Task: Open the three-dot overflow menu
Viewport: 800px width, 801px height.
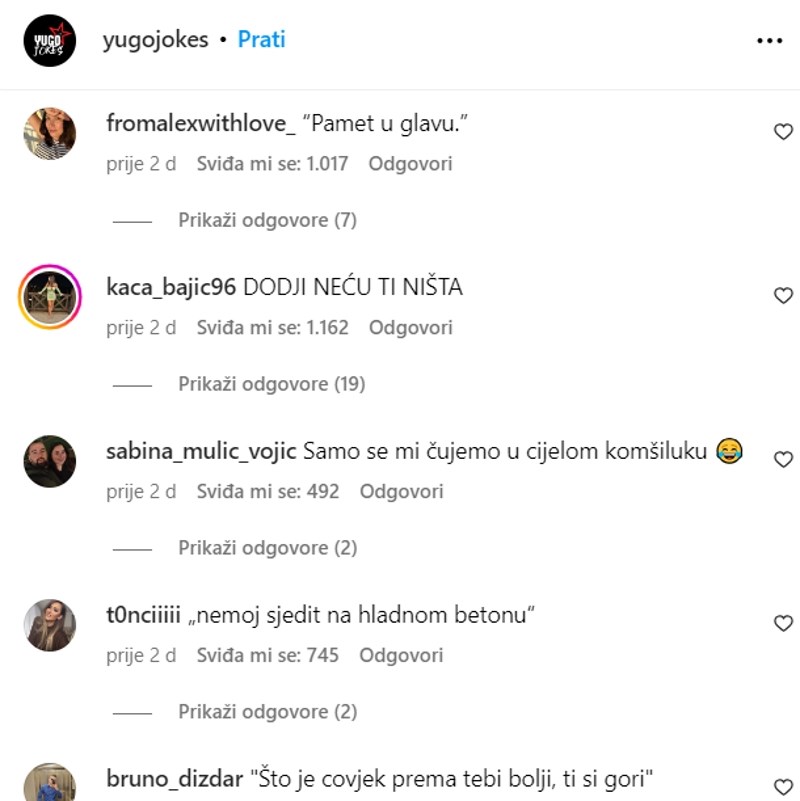Action: pos(768,41)
